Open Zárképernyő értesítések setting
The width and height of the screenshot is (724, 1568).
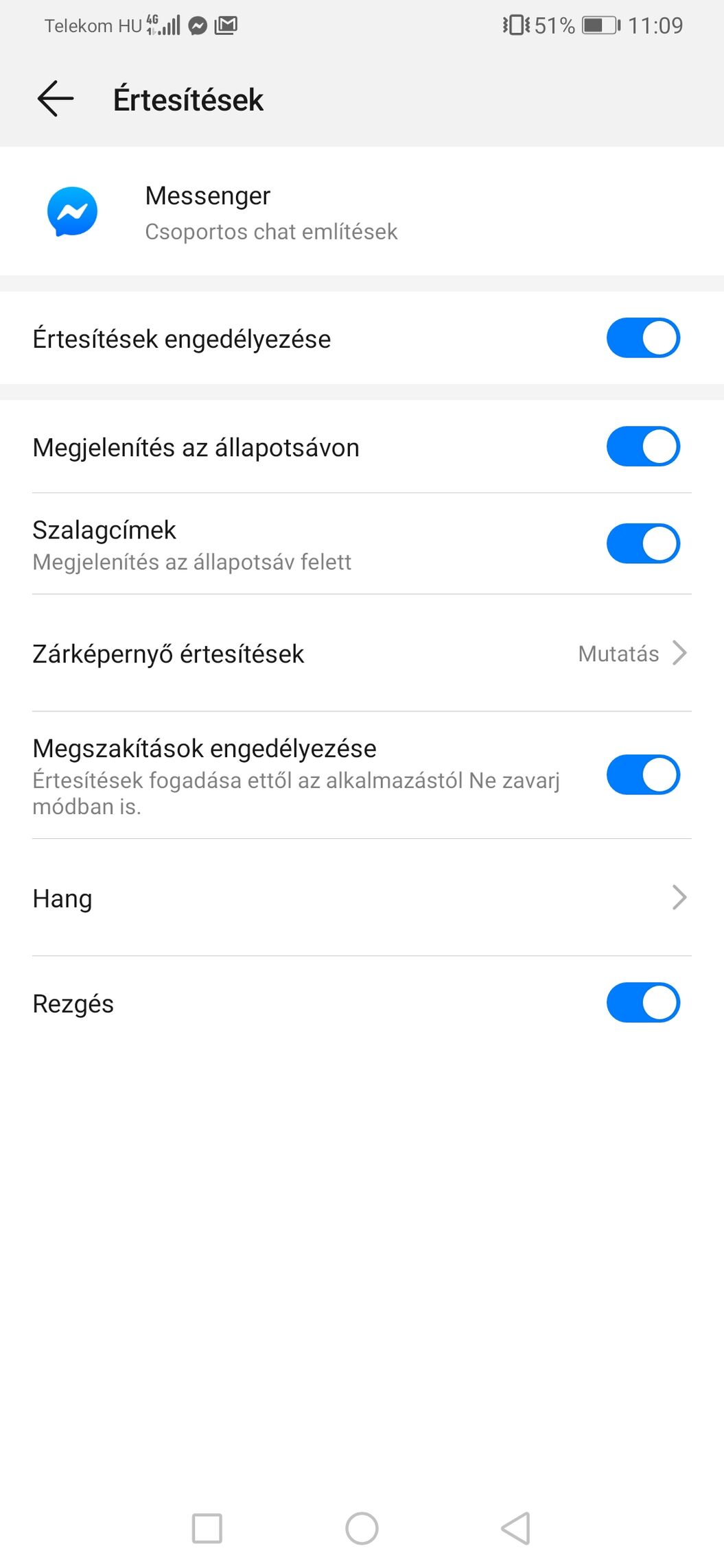[362, 653]
